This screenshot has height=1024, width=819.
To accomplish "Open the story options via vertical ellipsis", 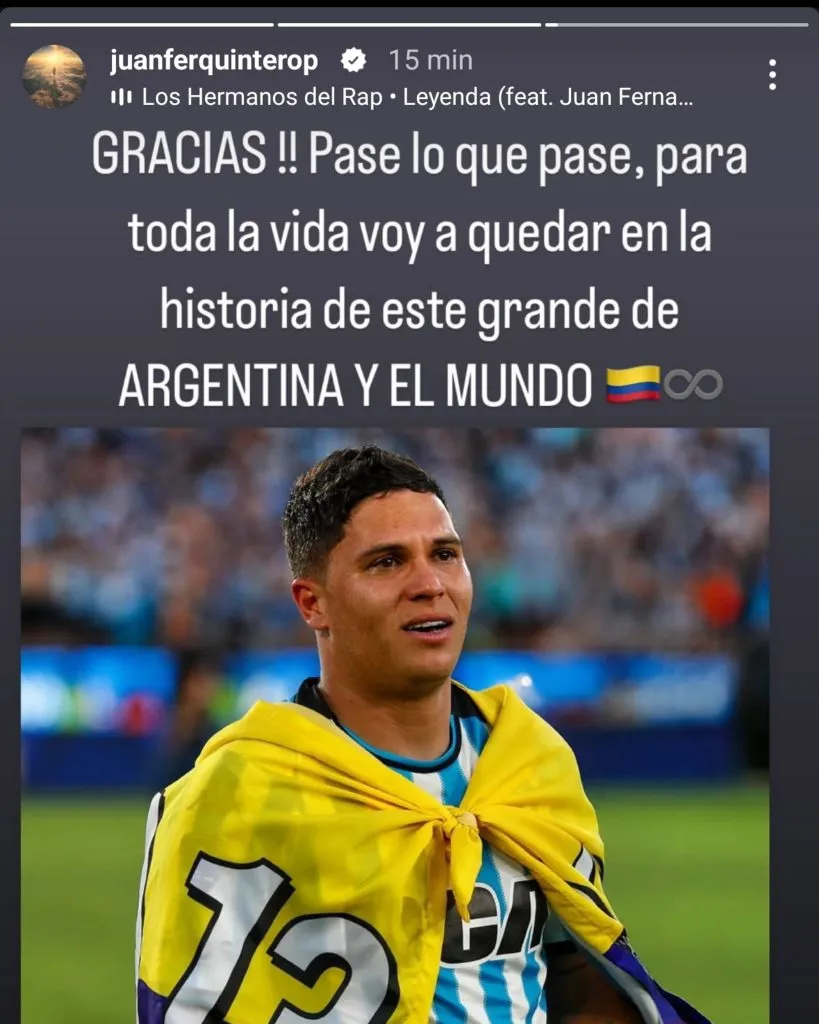I will coord(773,76).
